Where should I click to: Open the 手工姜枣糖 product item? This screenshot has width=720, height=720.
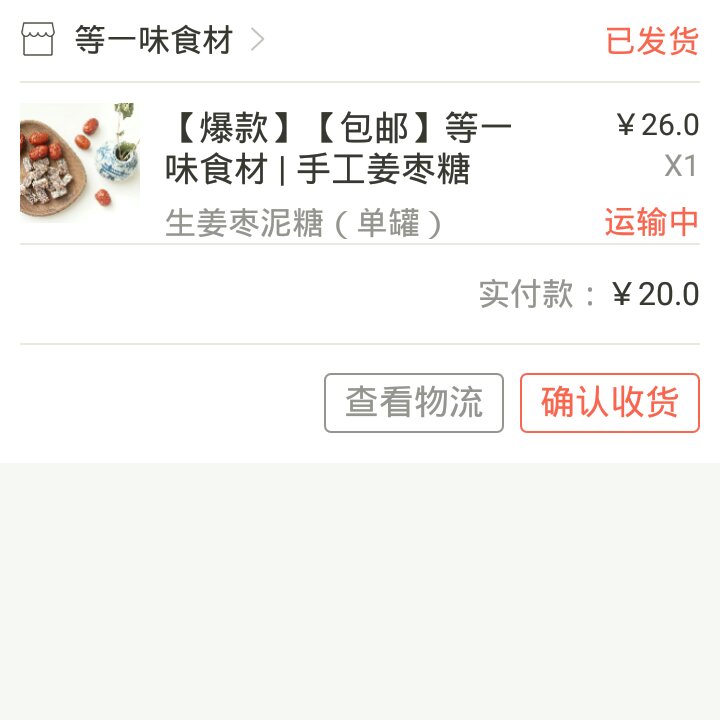(x=338, y=150)
